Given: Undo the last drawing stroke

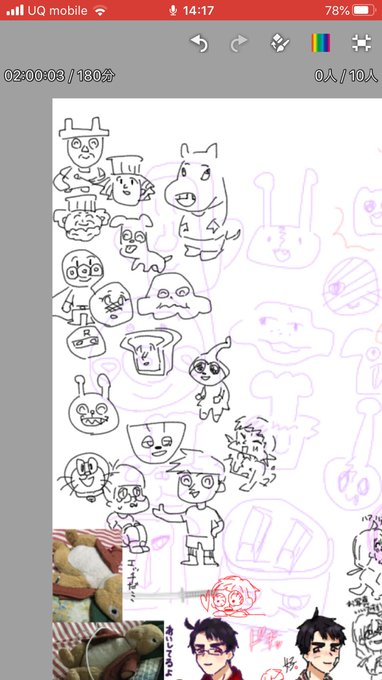Looking at the screenshot, I should [199, 43].
